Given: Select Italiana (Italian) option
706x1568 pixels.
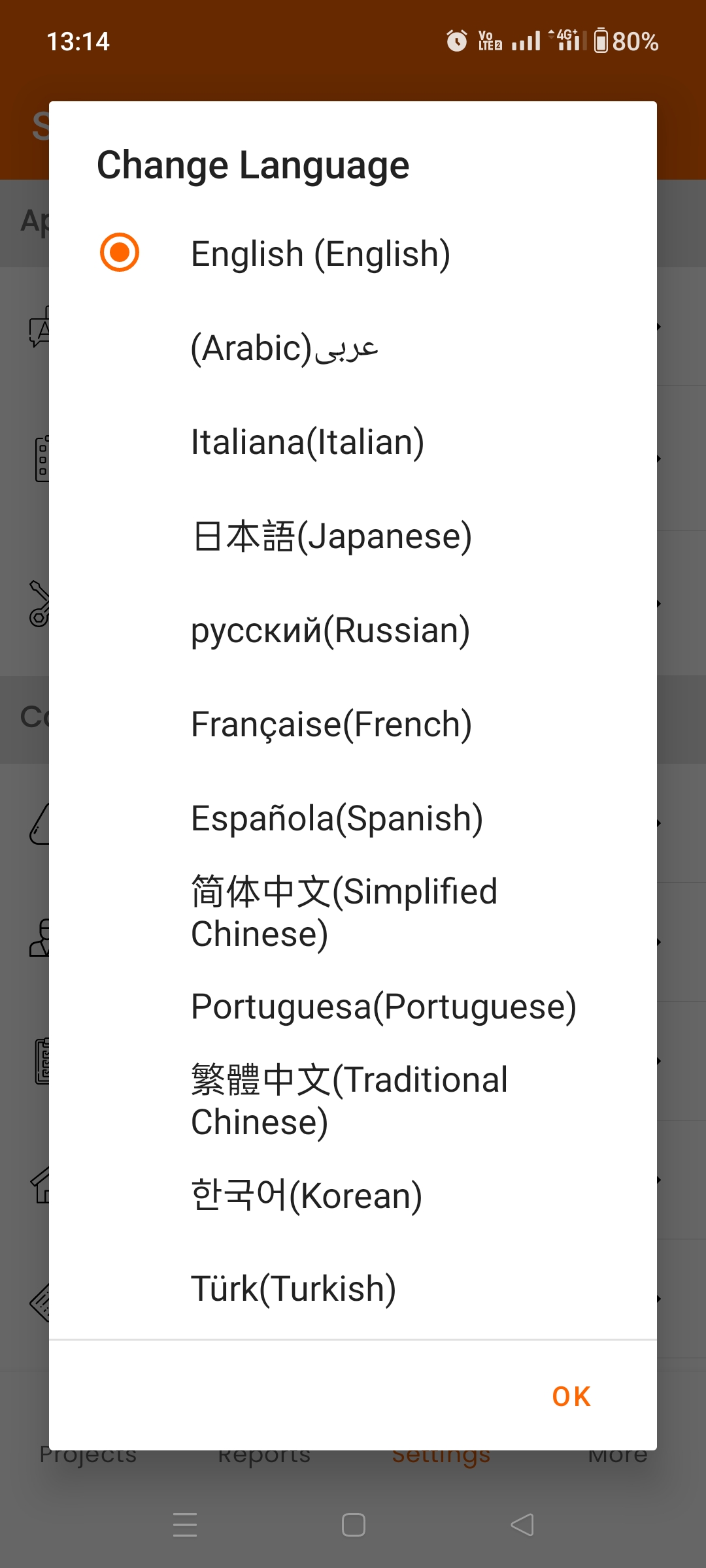Looking at the screenshot, I should pos(307,442).
